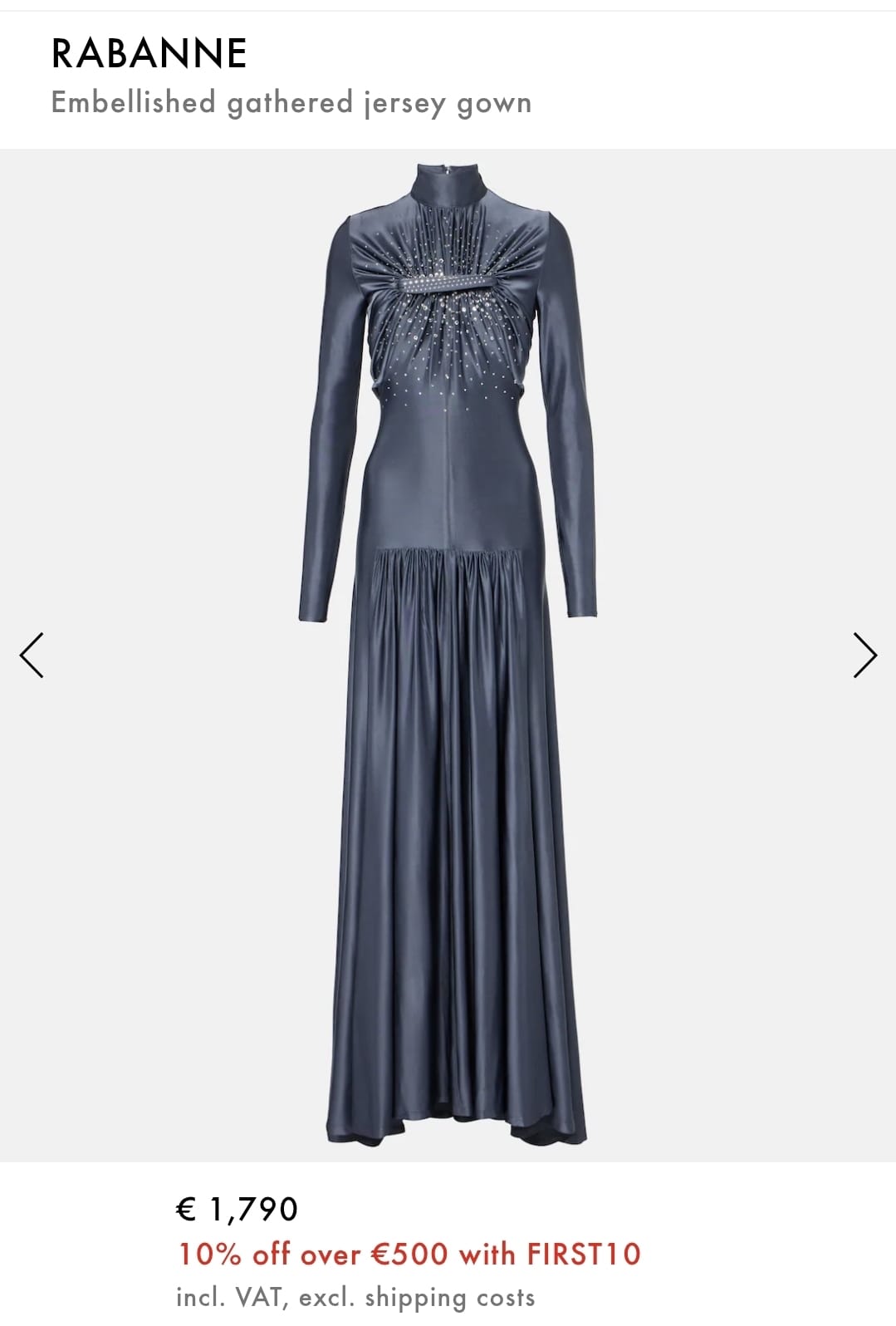Show the next gown photo
Viewport: 896px width, 1326px height.
(x=864, y=656)
